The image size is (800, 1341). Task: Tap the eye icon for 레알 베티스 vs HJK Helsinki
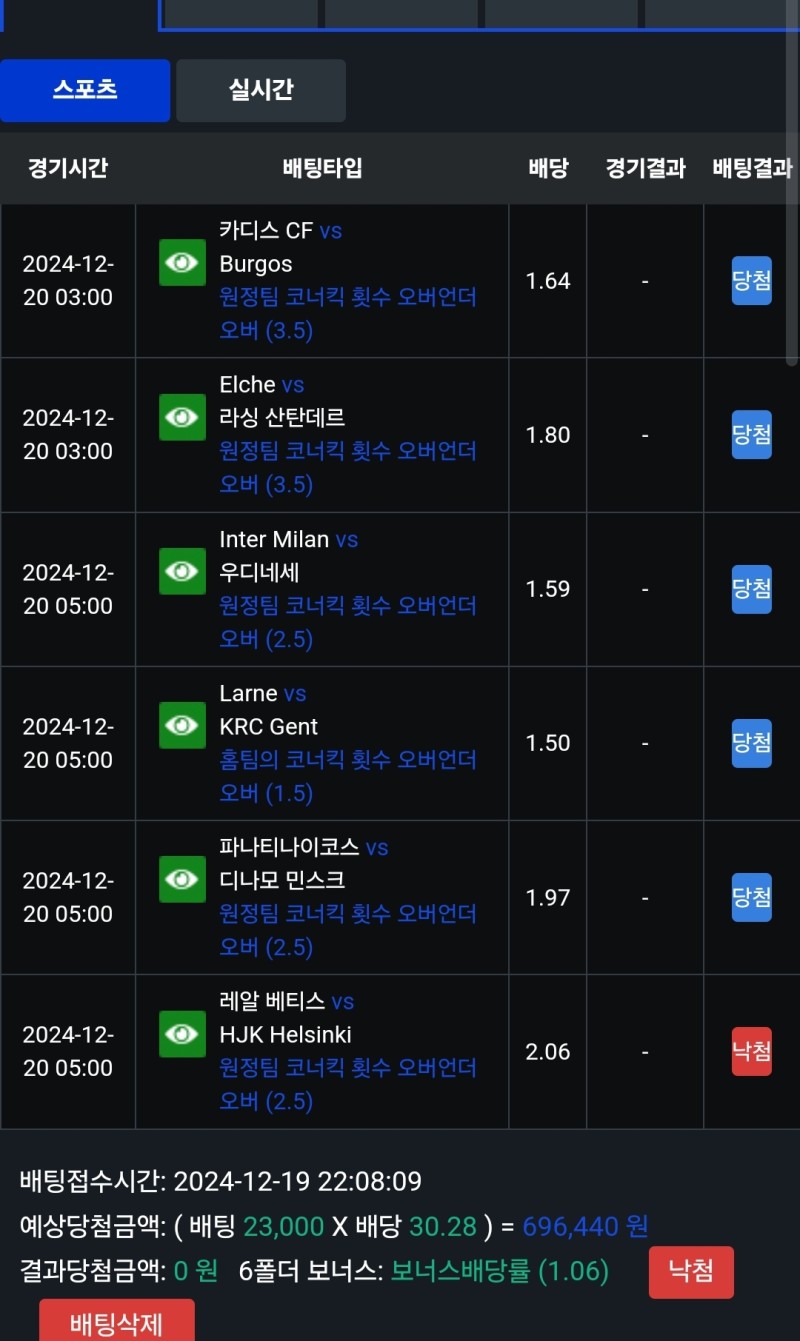pos(182,1033)
